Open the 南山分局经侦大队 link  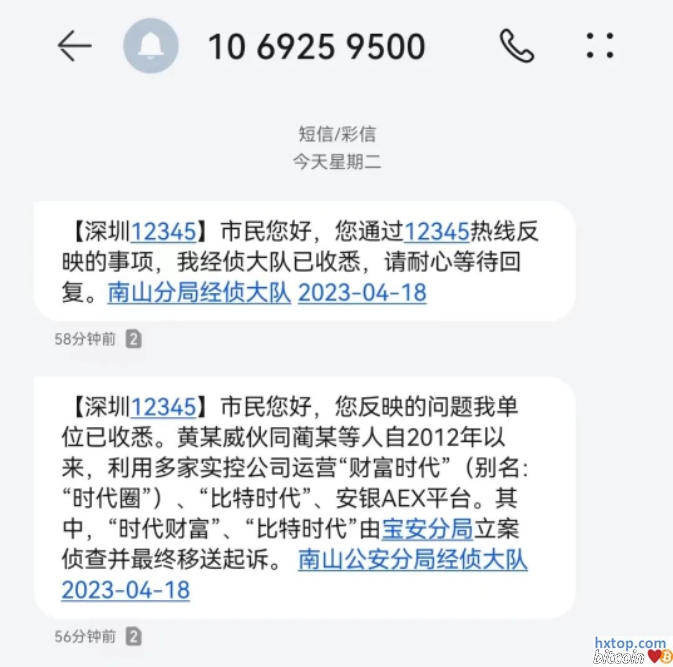[199, 293]
